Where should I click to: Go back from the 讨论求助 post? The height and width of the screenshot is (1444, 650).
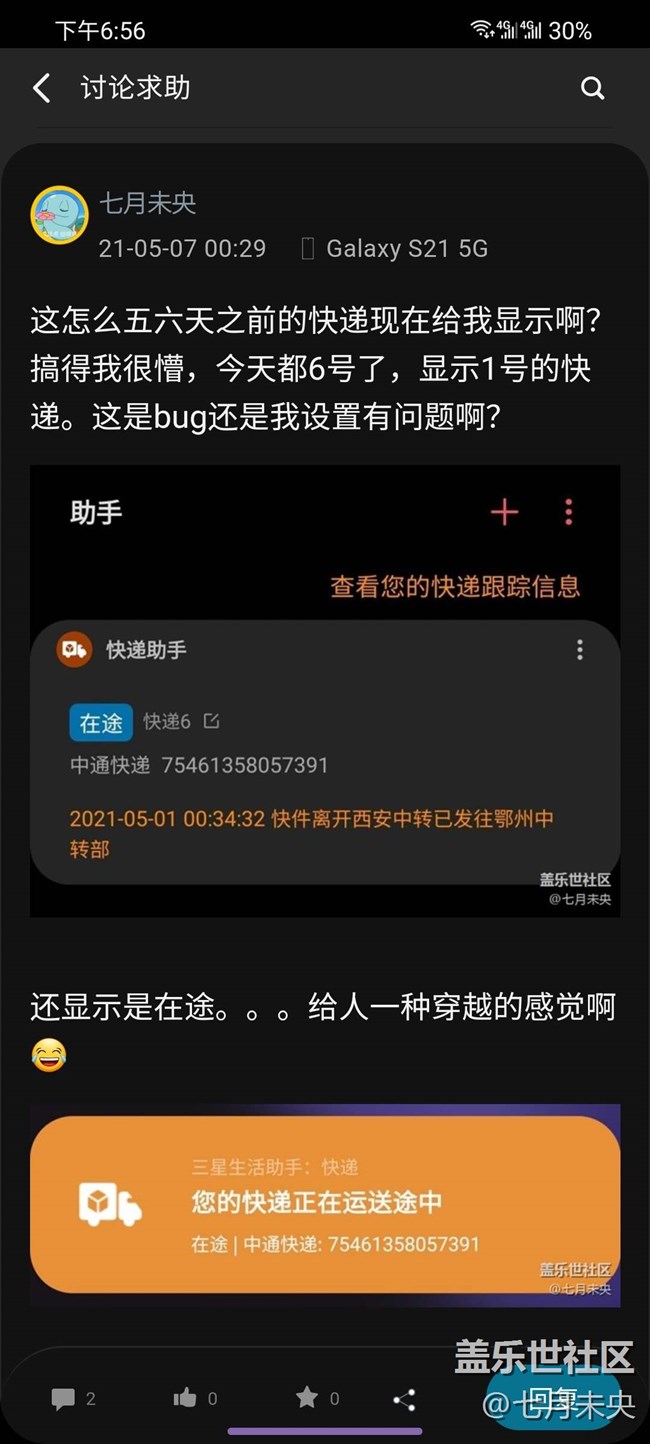[42, 88]
